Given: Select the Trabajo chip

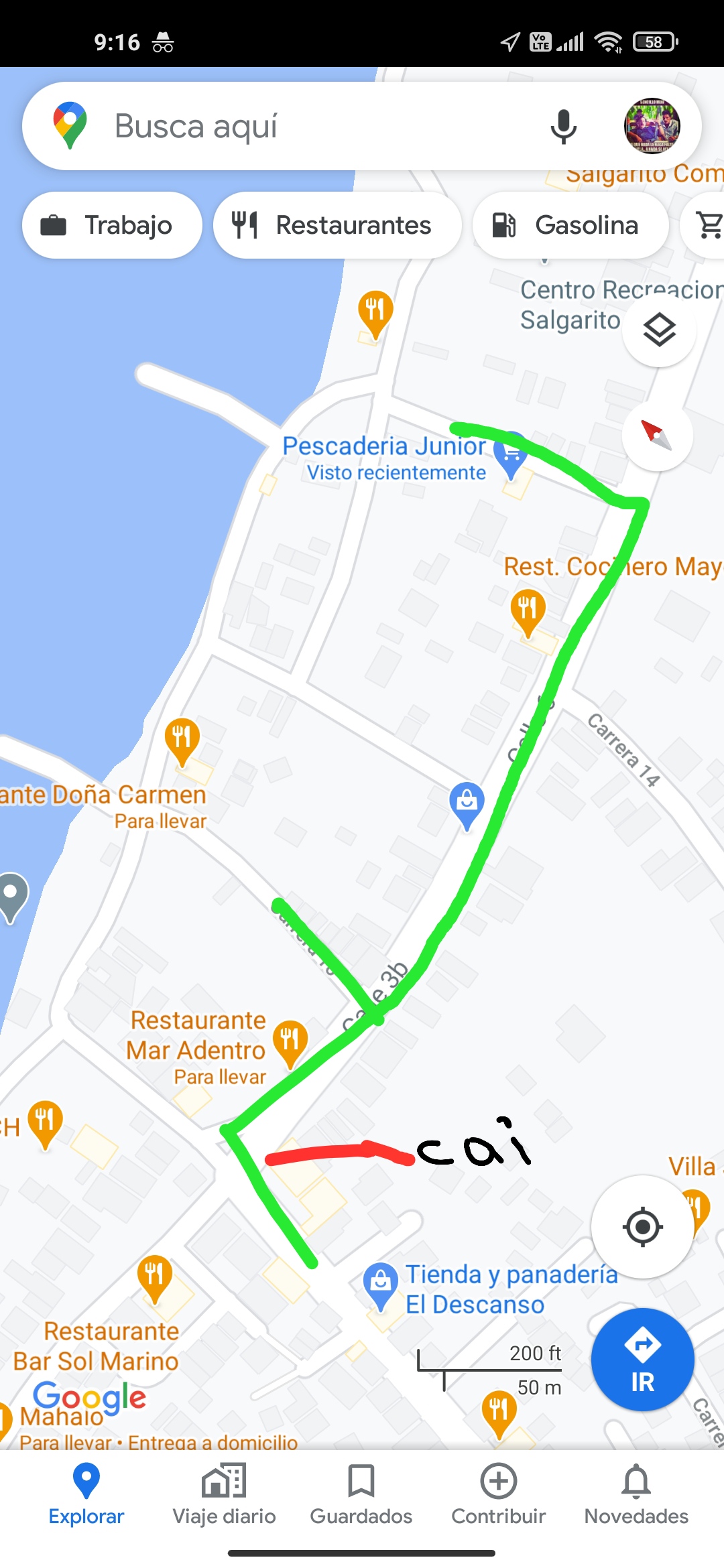Looking at the screenshot, I should coord(112,225).
